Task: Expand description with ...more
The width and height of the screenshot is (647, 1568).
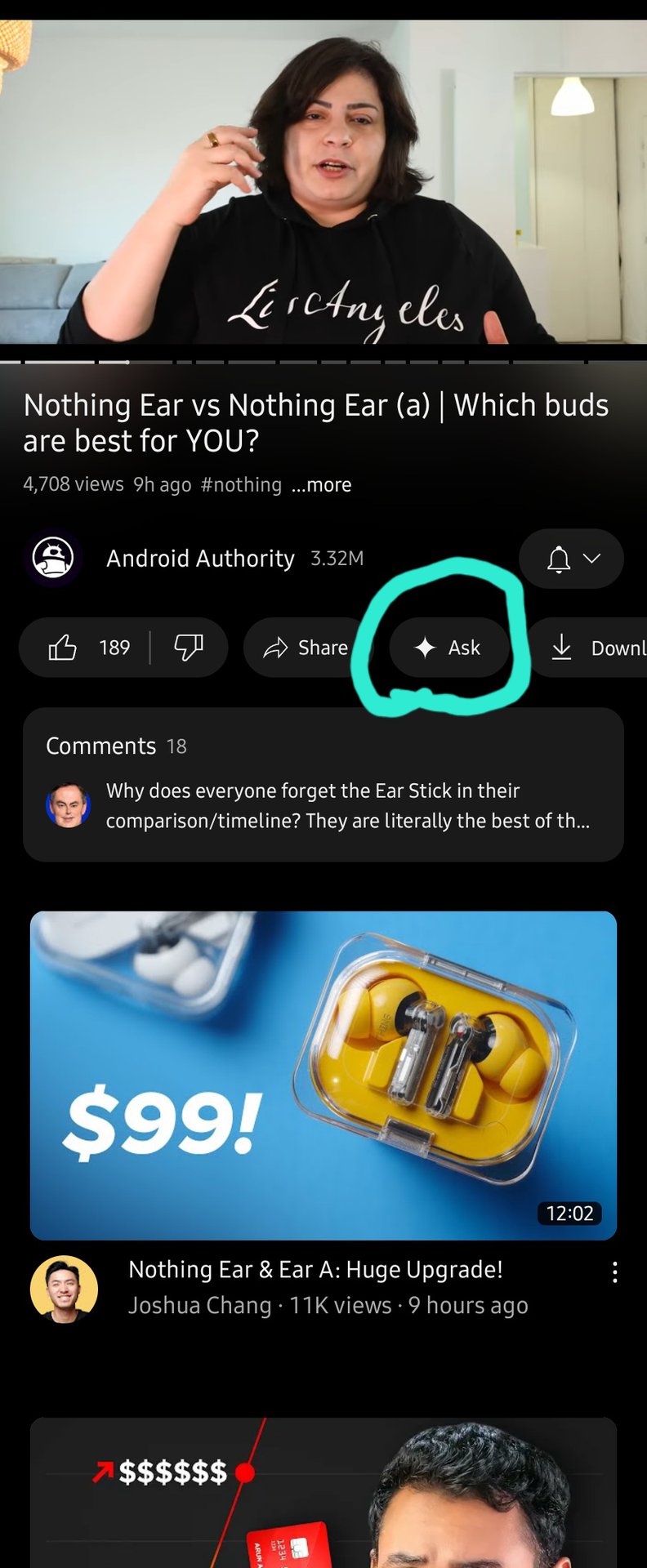Action: point(322,485)
